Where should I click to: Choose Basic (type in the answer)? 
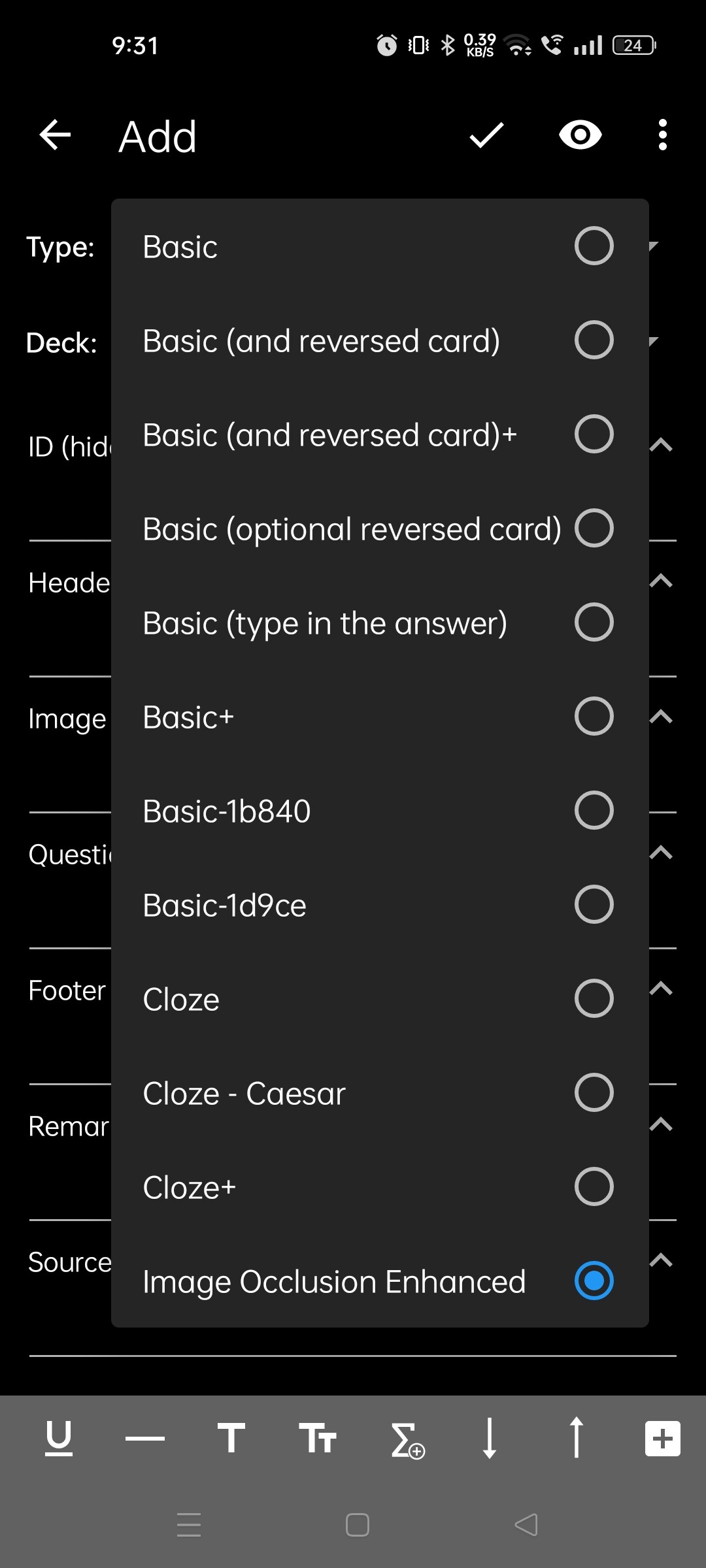pyautogui.click(x=379, y=623)
